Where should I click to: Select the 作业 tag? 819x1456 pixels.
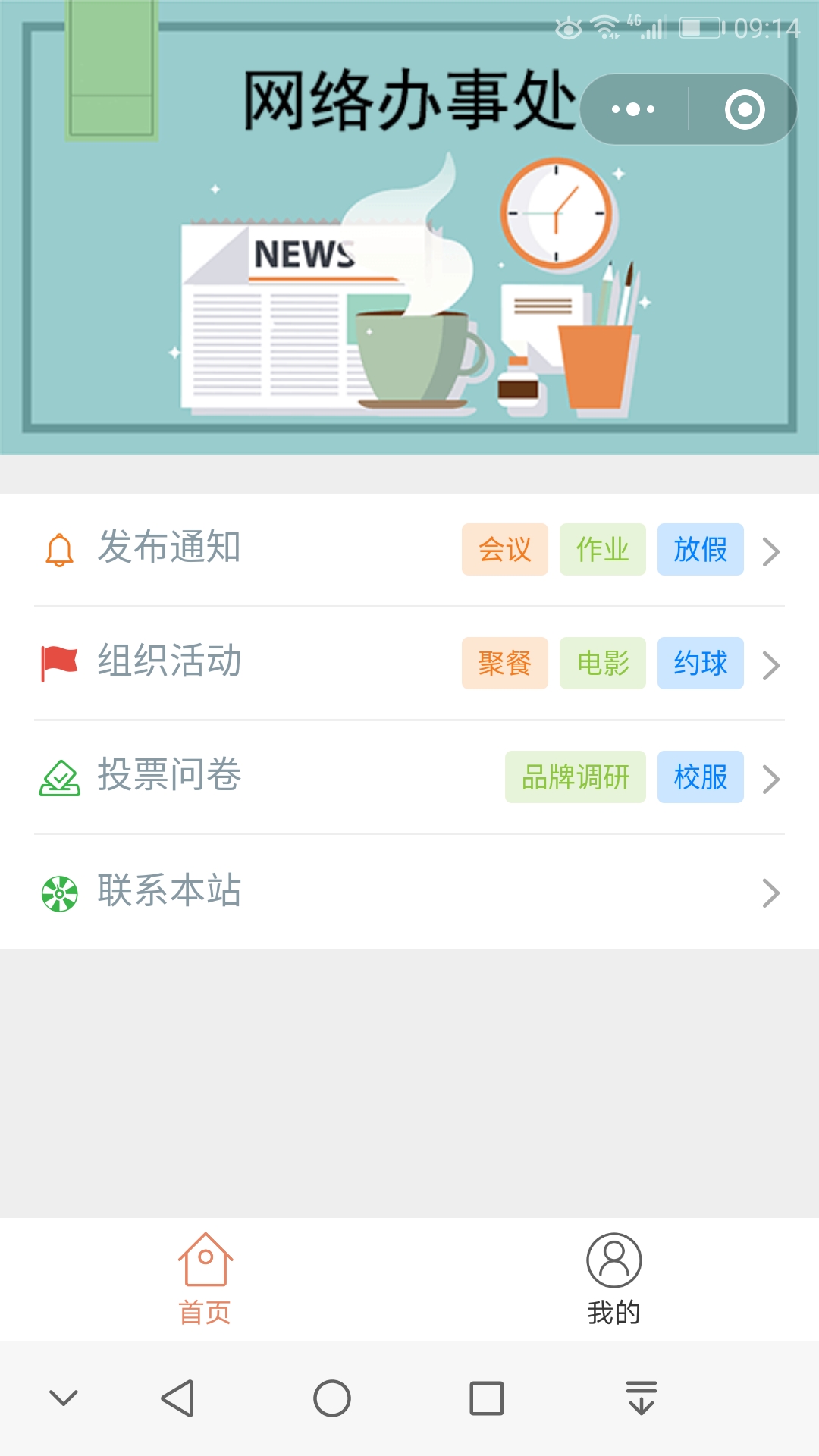pyautogui.click(x=603, y=550)
